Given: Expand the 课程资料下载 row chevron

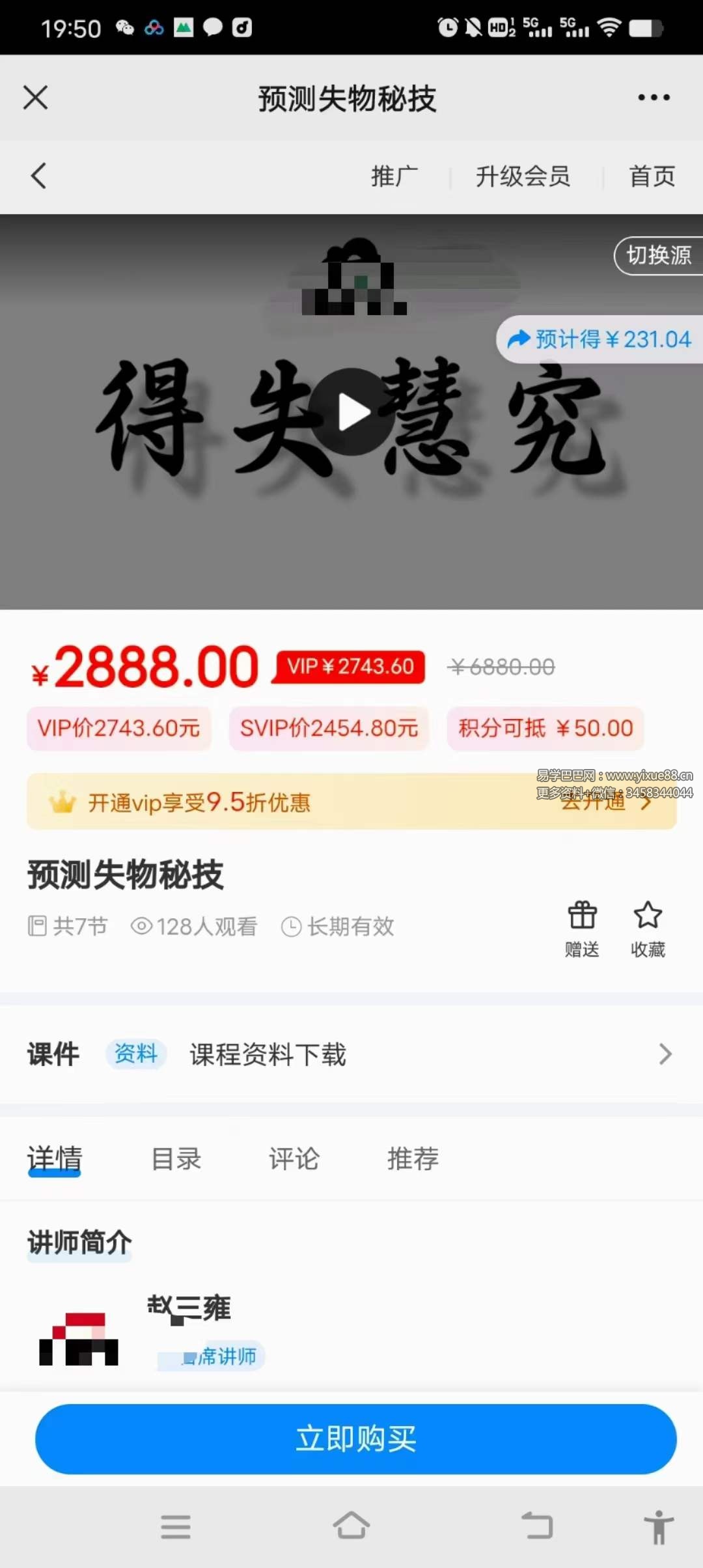Looking at the screenshot, I should (664, 1054).
